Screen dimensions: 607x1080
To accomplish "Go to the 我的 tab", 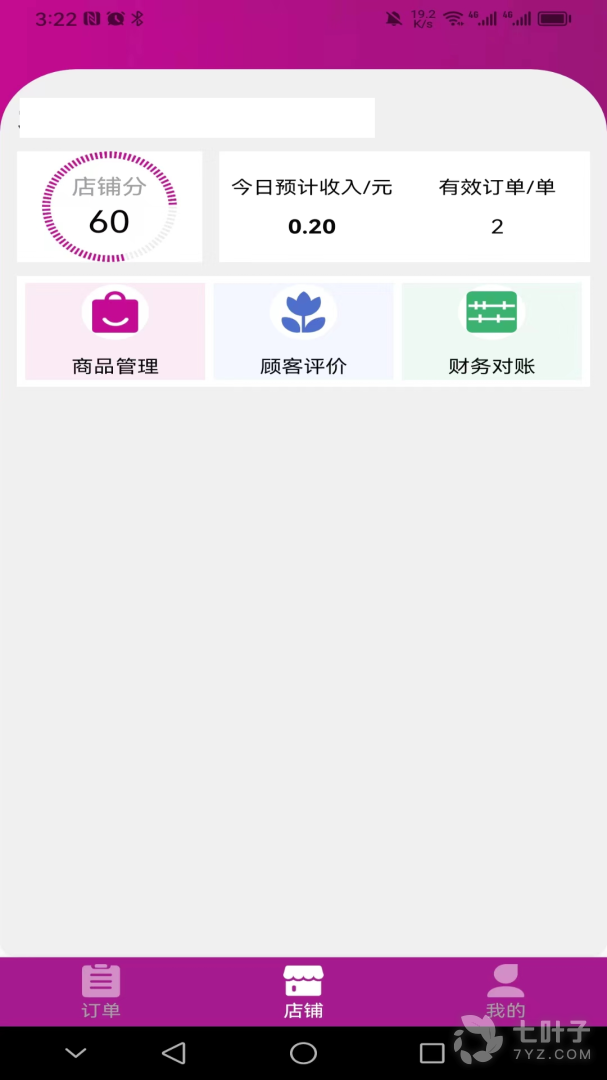I will (505, 991).
